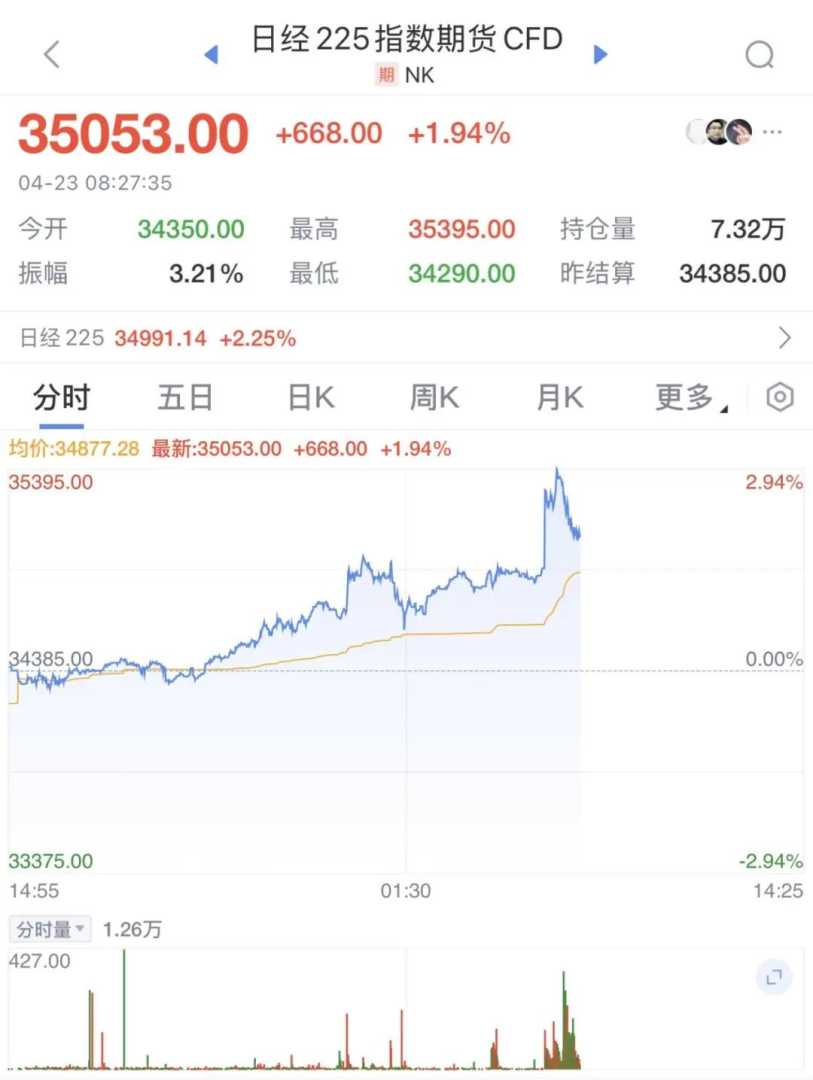Open the 分时量 indicator dropdown
This screenshot has width=813, height=1080.
pos(50,929)
